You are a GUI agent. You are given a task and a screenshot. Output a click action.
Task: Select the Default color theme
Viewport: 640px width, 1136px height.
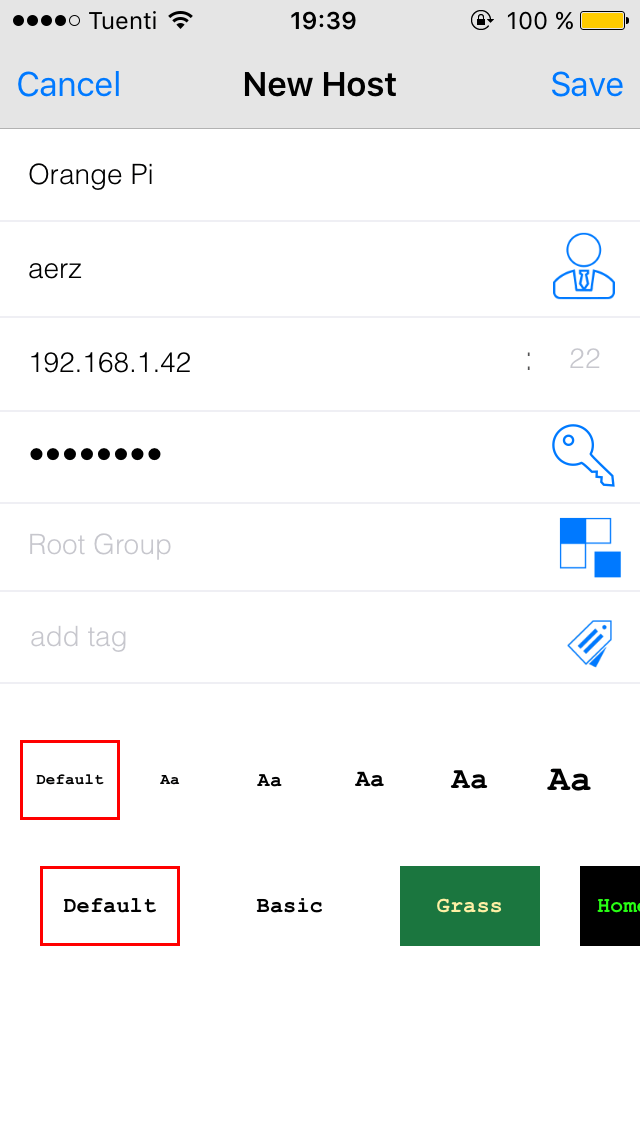pyautogui.click(x=110, y=906)
